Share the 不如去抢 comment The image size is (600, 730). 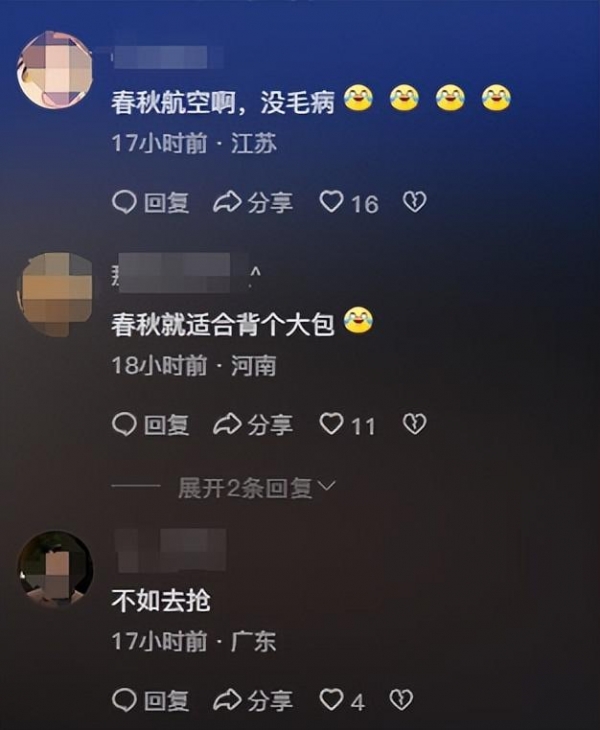point(253,699)
